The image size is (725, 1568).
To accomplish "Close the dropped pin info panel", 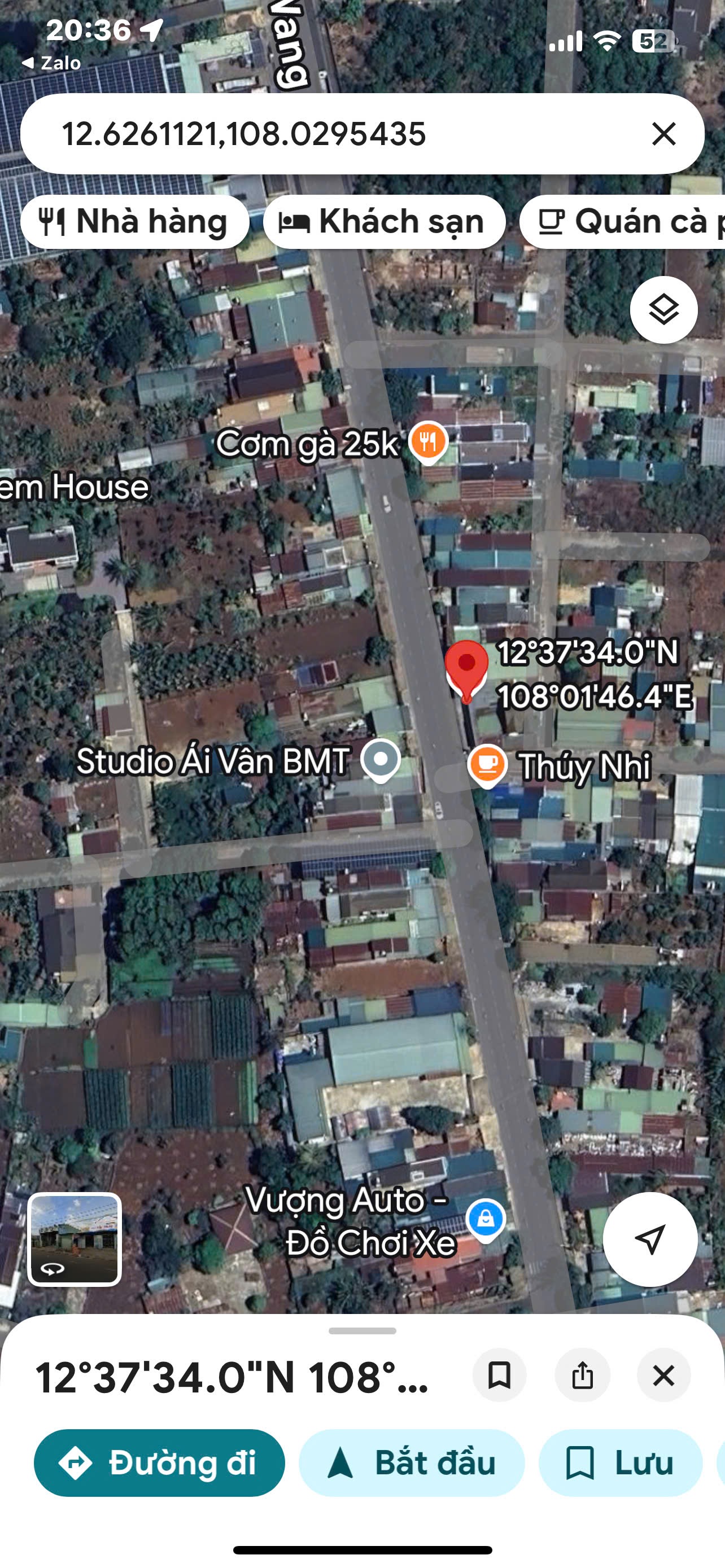I will point(663,1374).
